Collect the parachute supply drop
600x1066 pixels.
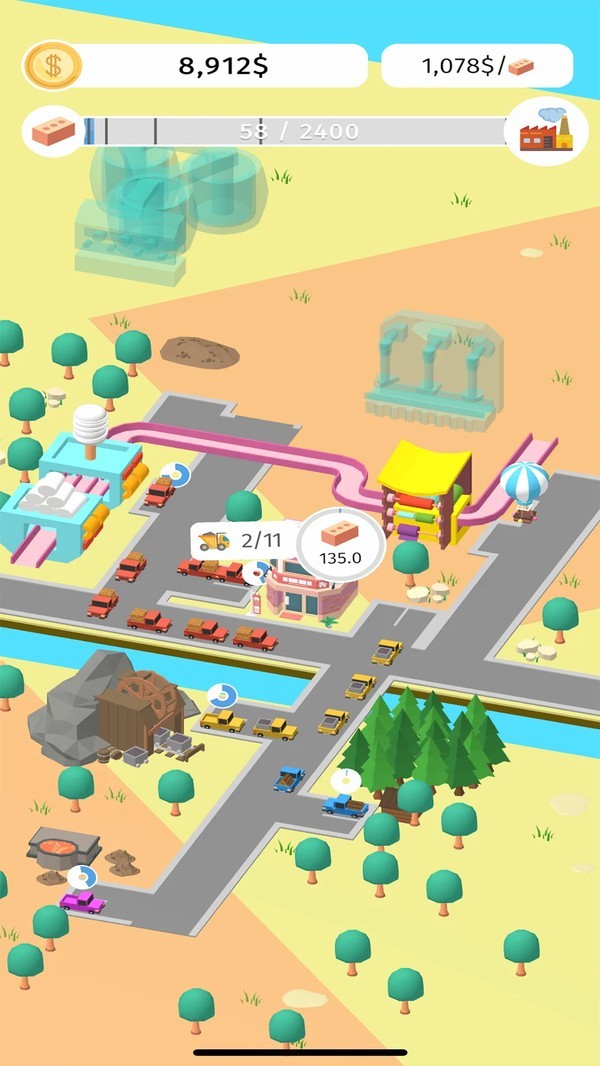click(x=524, y=485)
